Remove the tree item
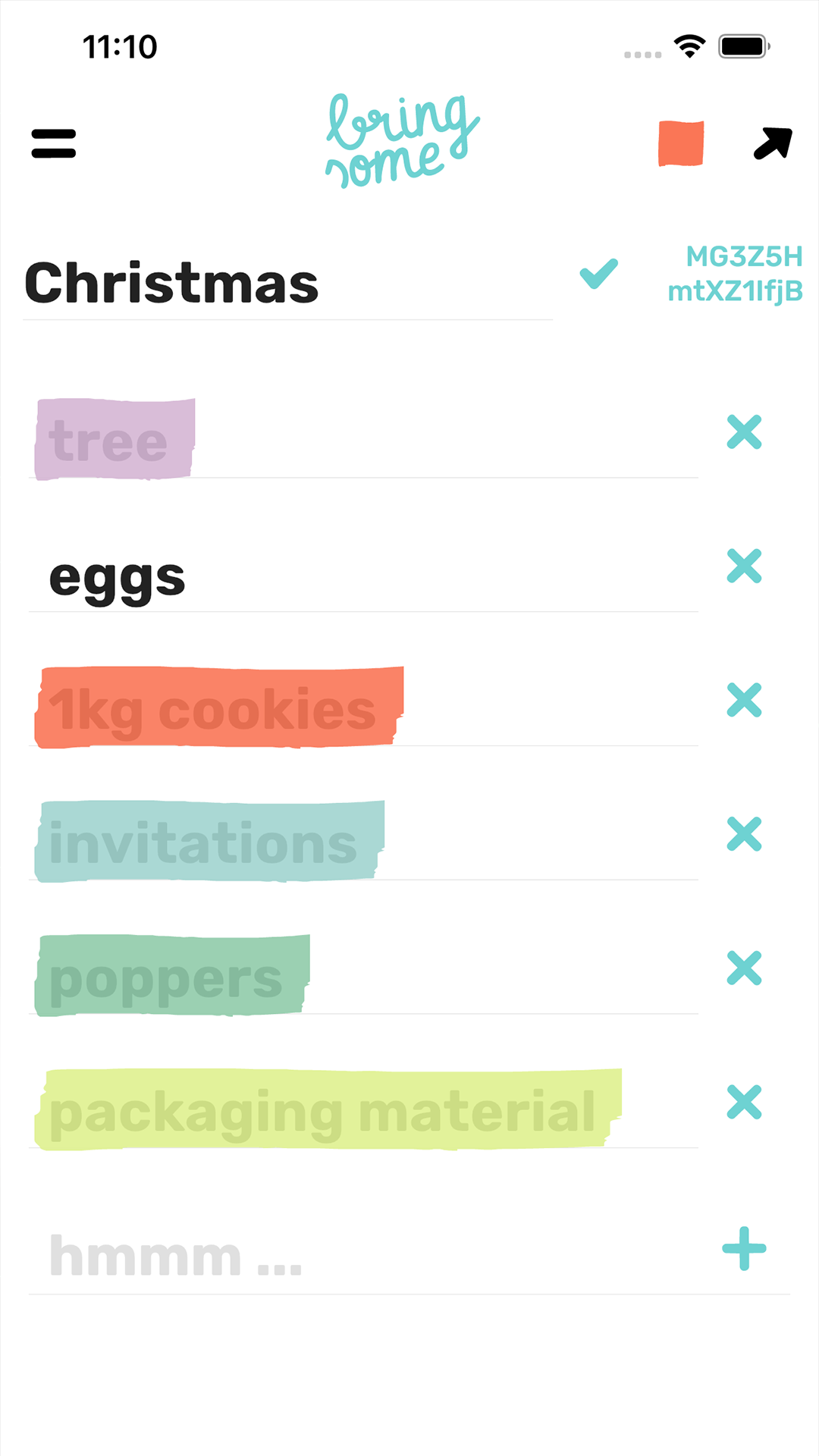 click(744, 432)
